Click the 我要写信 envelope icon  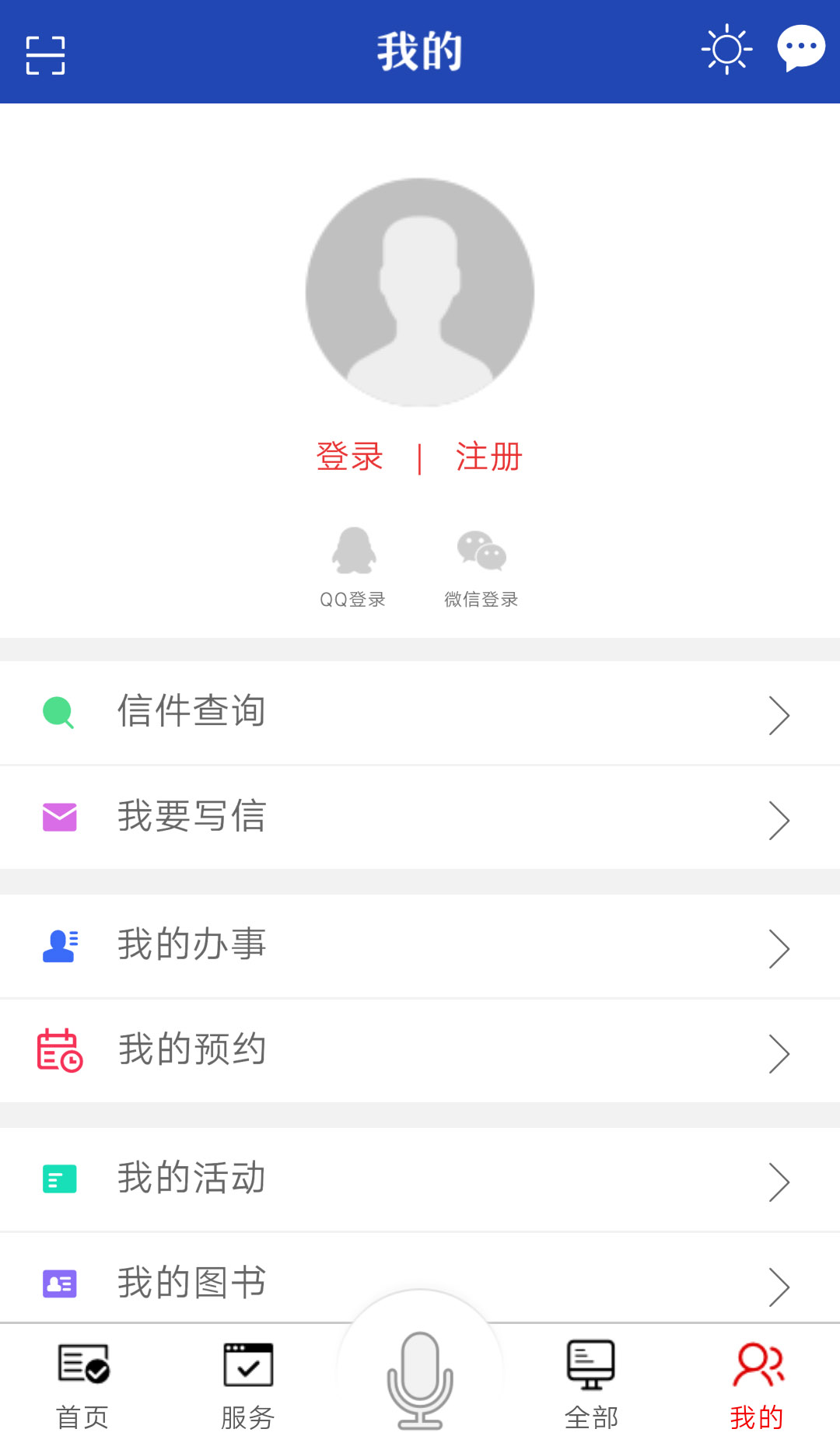point(58,817)
